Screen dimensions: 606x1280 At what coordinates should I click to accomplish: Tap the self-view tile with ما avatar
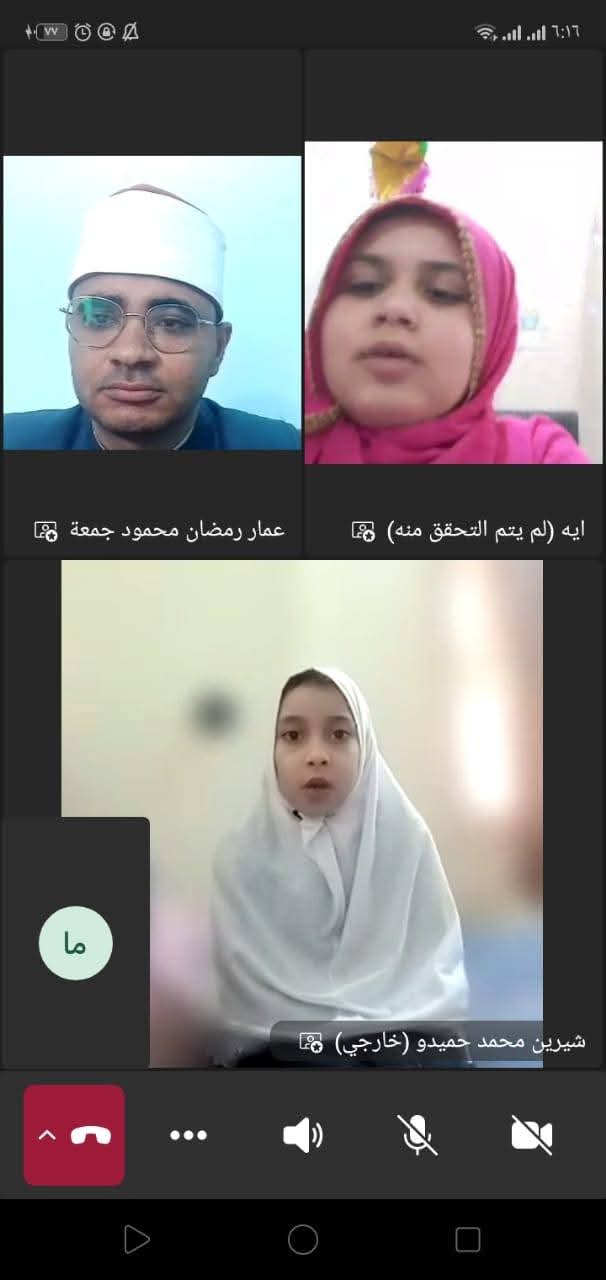76,943
